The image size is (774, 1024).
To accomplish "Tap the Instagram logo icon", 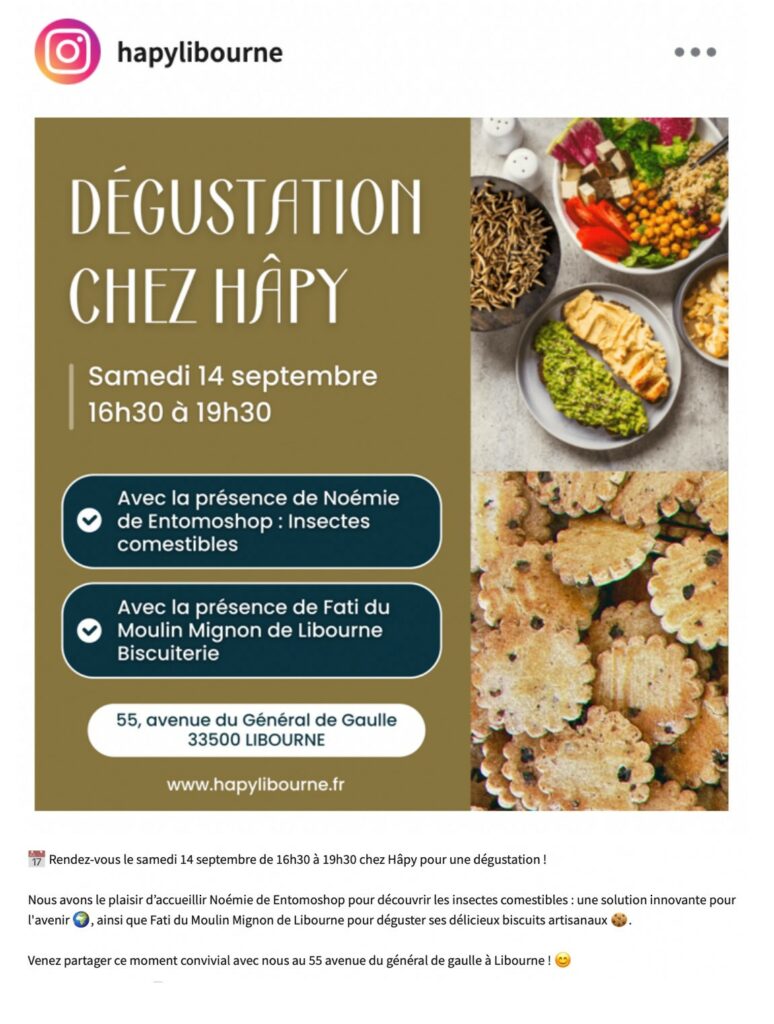I will coord(67,51).
